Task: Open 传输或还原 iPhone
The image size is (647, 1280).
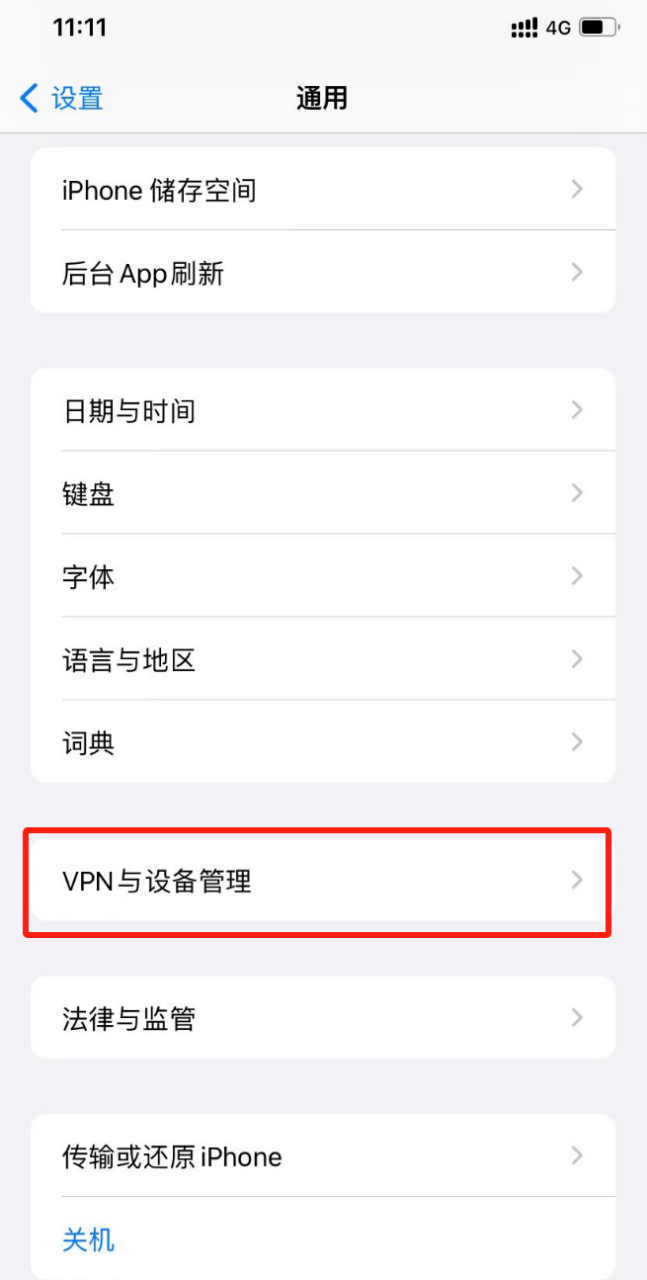Action: coord(322,1156)
